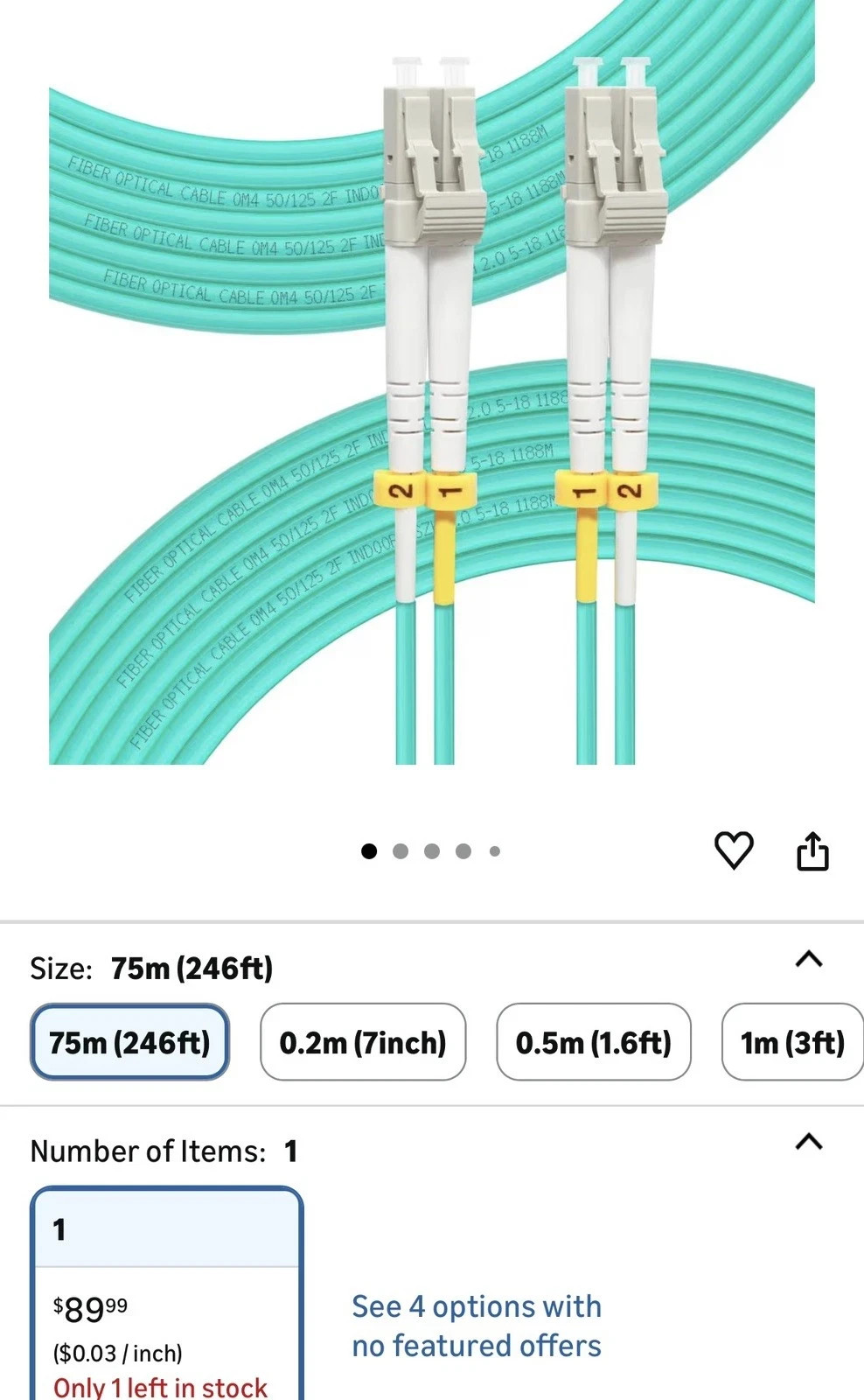
Task: Collapse the Size section
Action: (x=809, y=960)
